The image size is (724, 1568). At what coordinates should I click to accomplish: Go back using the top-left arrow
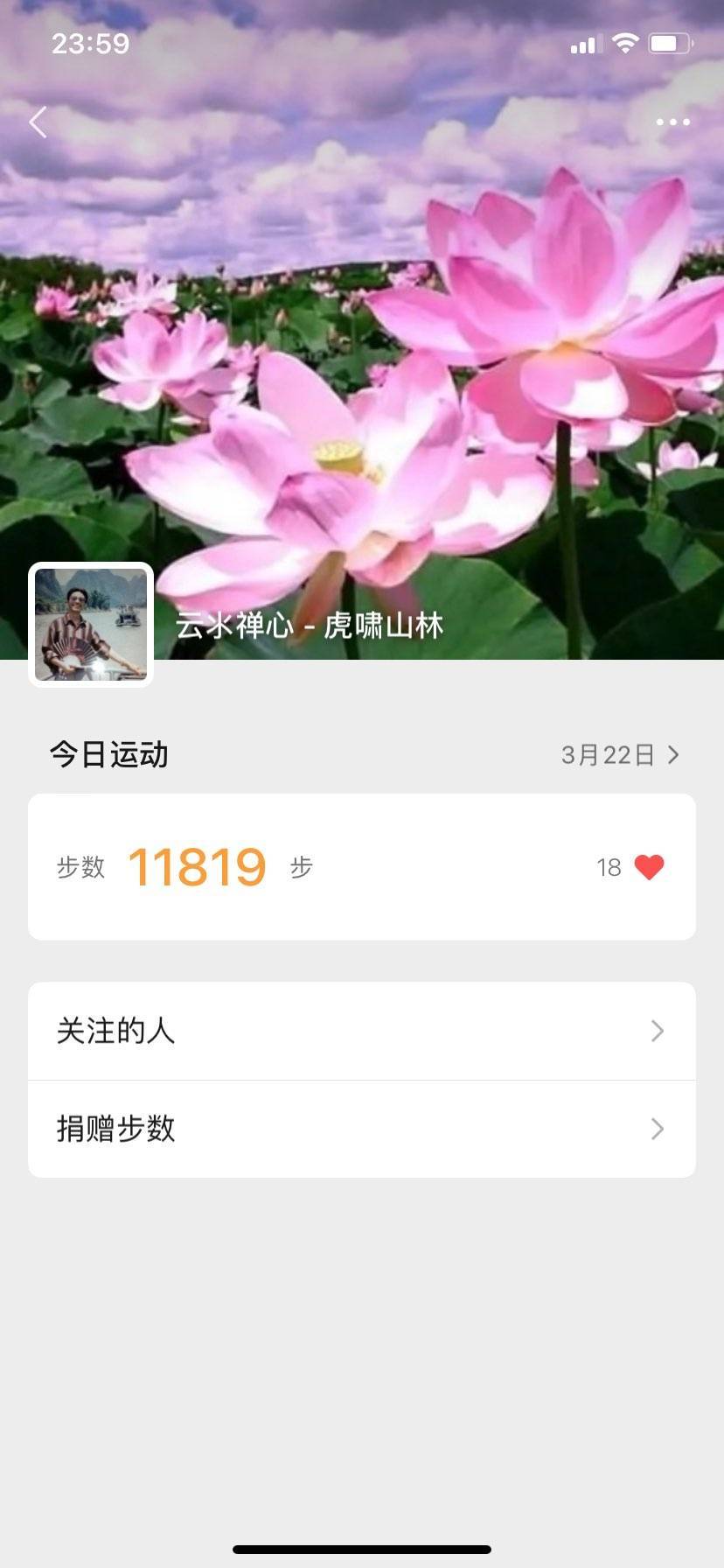38,122
